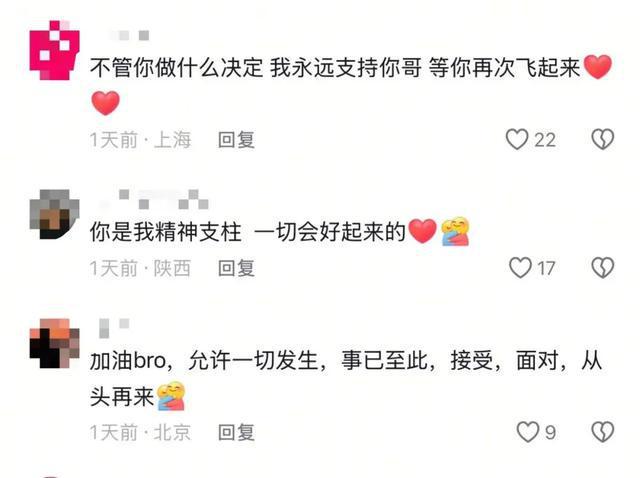
Task: Reply to the comment from Shaanxi
Action: 237,267
